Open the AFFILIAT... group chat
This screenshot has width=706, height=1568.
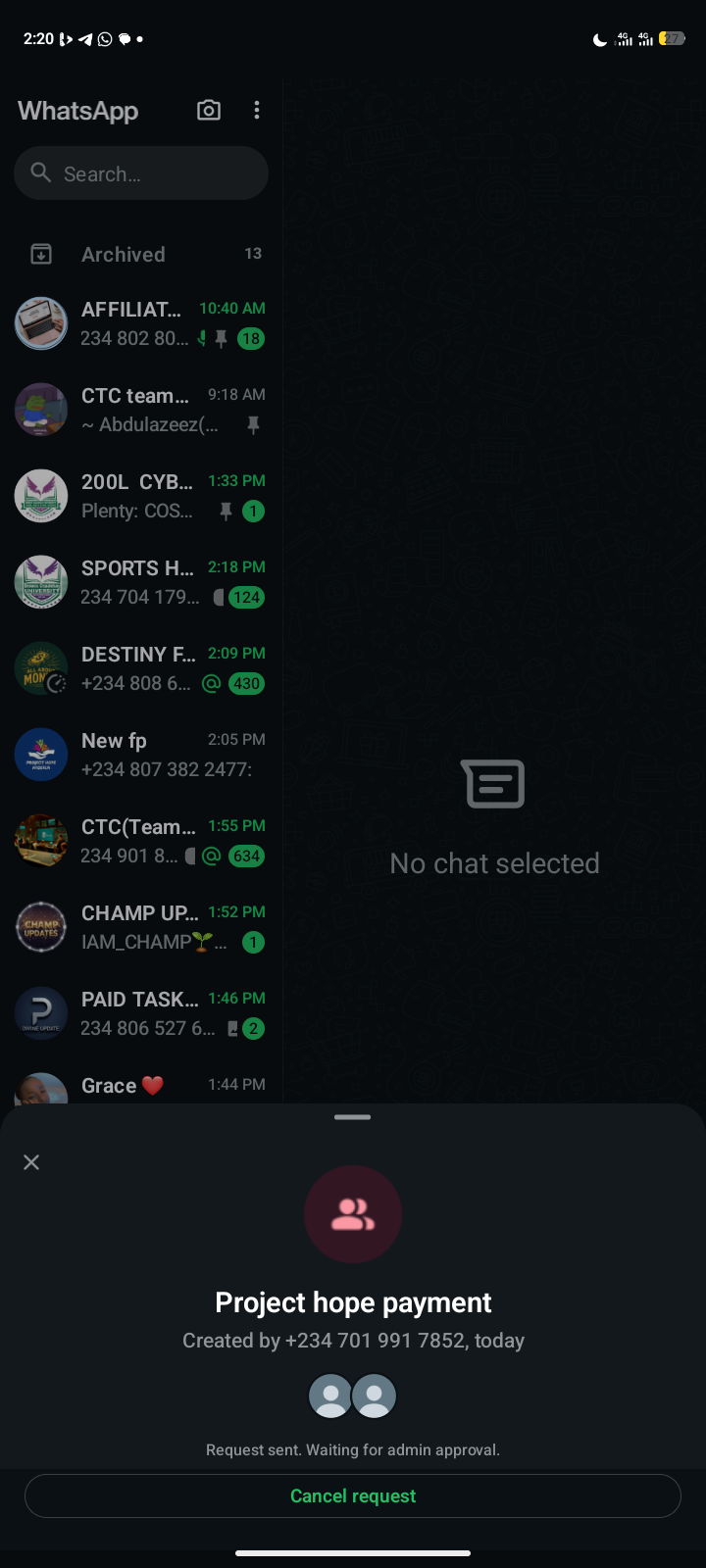click(x=141, y=323)
